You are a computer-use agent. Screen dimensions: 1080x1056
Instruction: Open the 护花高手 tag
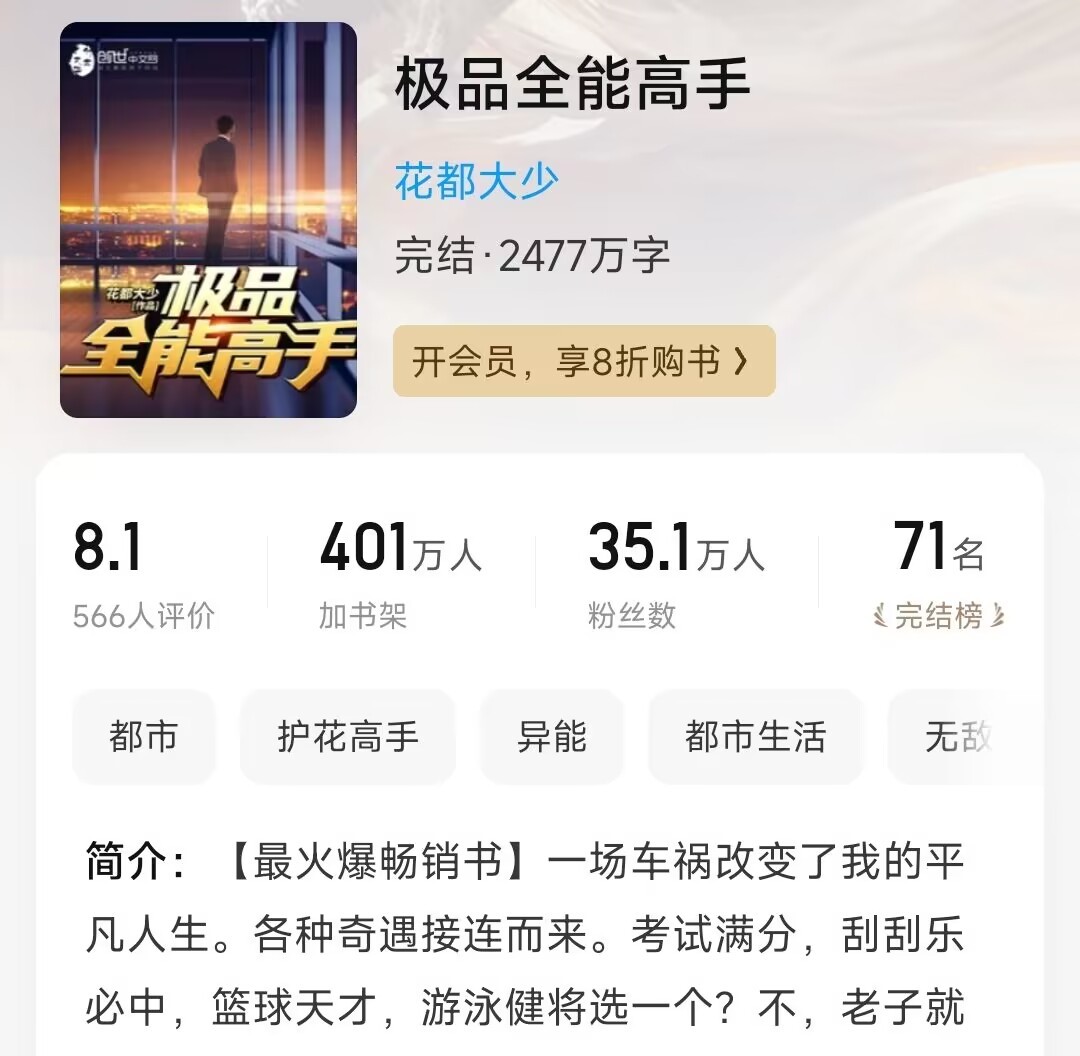(347, 737)
